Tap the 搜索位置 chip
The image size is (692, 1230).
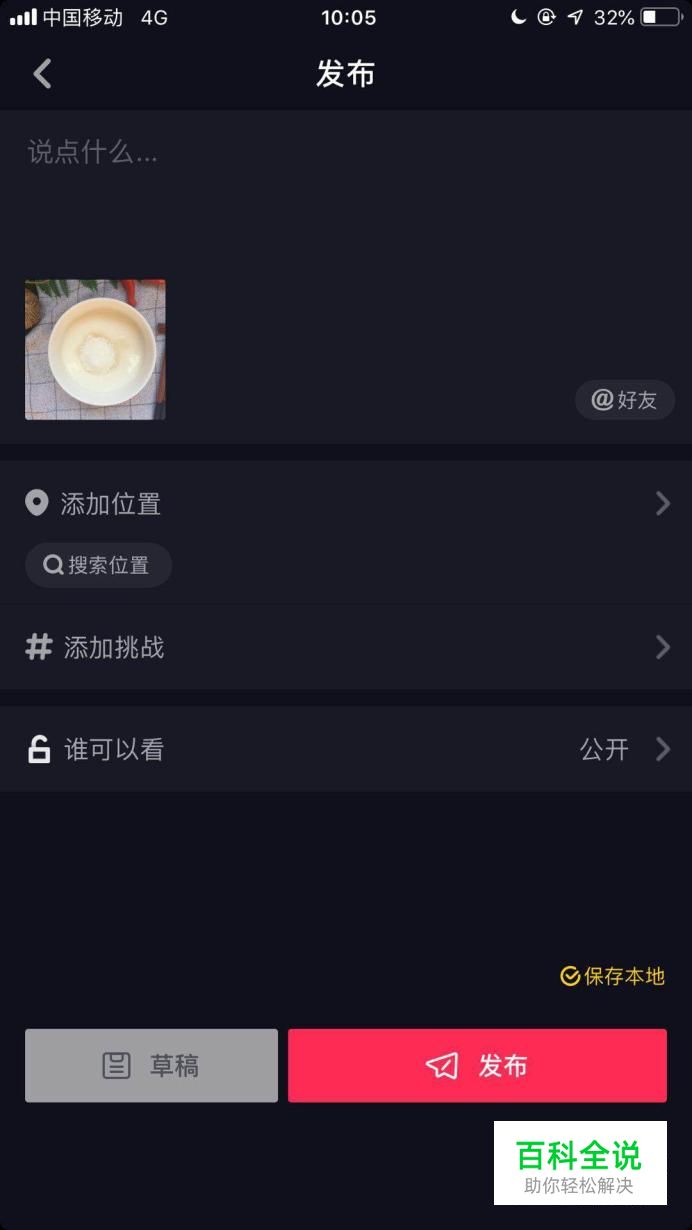click(98, 565)
